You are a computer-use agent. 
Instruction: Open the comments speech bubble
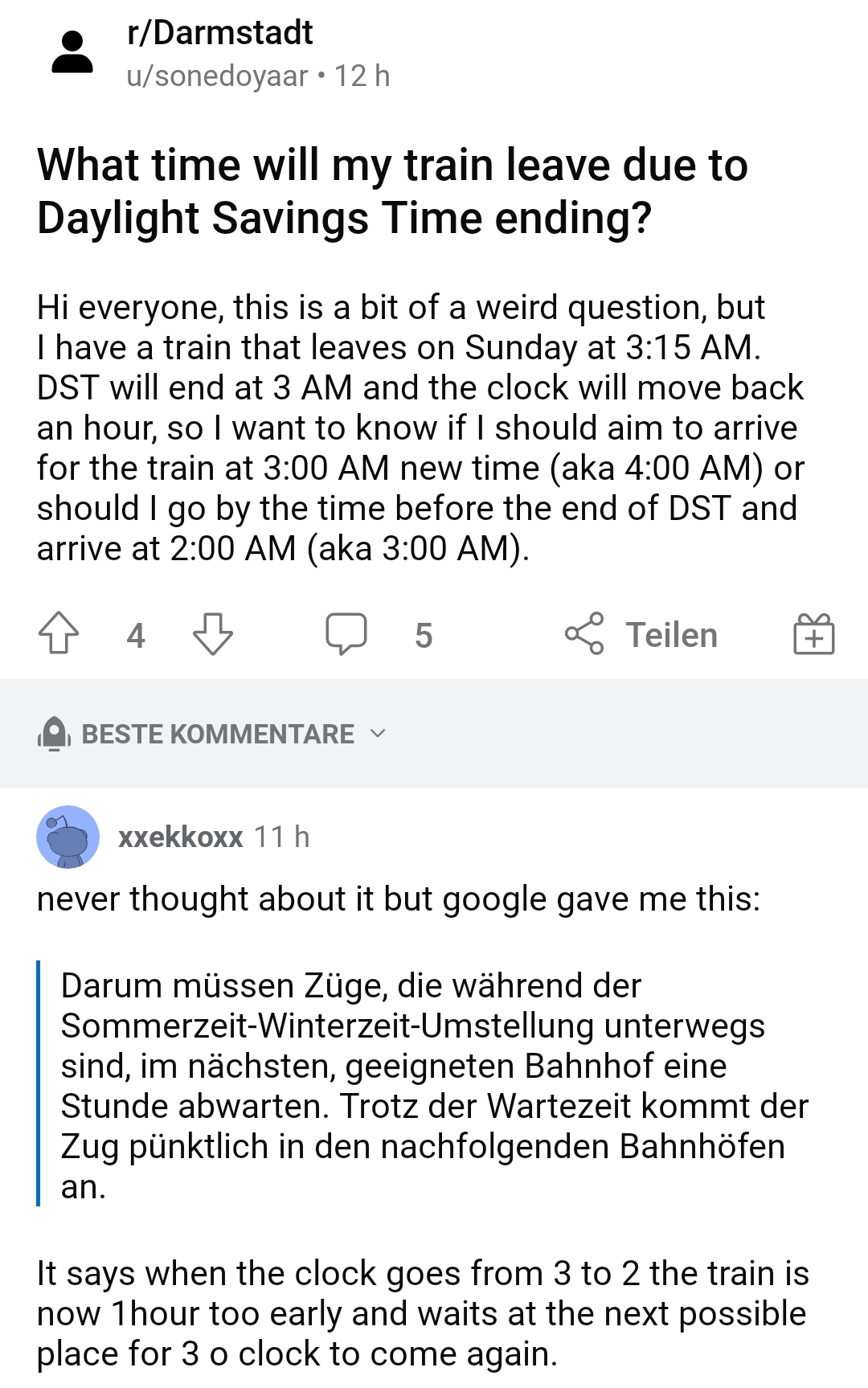coord(346,633)
